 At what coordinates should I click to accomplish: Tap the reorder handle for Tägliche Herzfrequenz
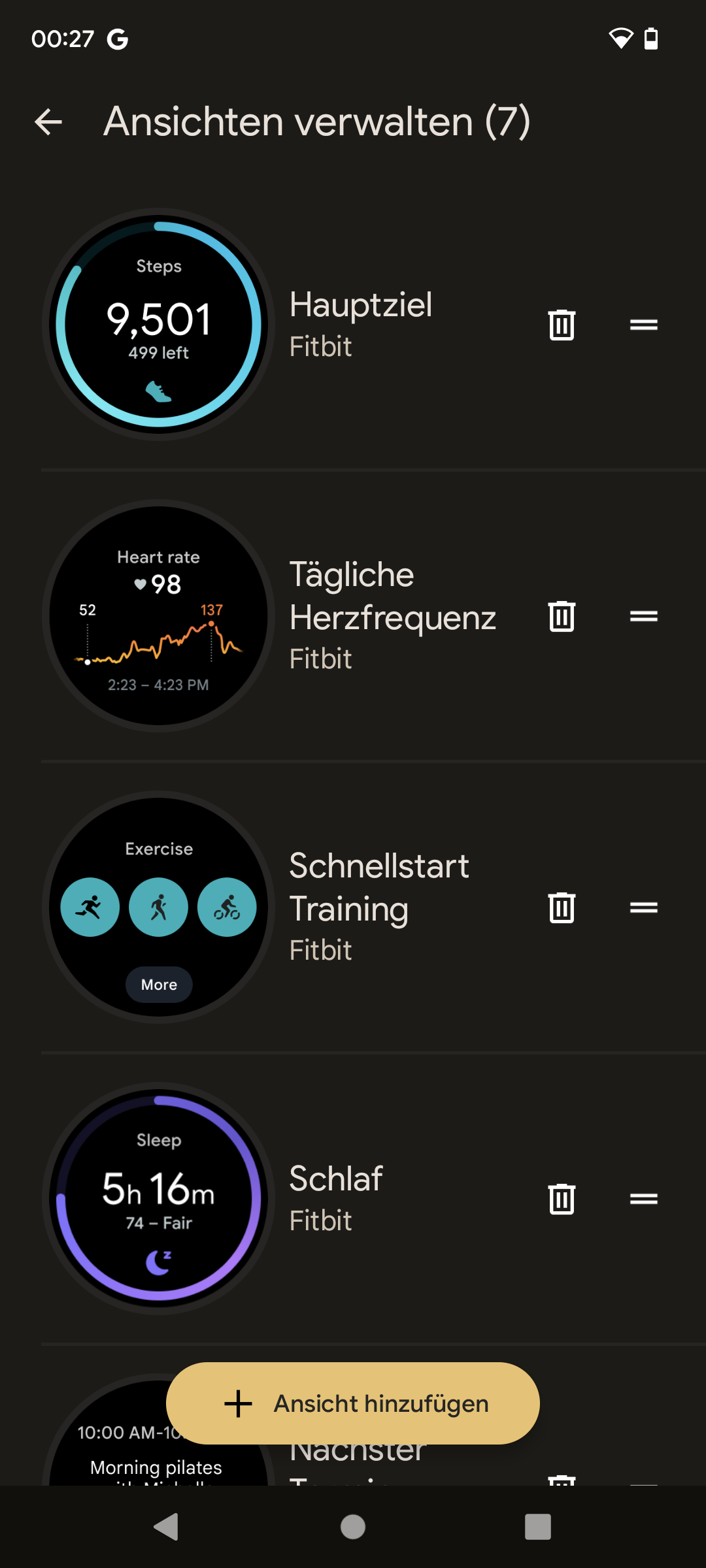pos(643,616)
